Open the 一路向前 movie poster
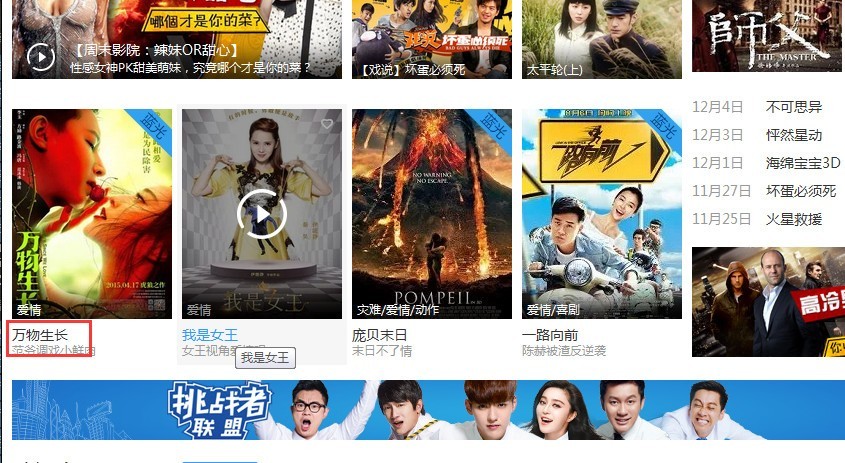Viewport: 845px width, 463px height. point(601,213)
